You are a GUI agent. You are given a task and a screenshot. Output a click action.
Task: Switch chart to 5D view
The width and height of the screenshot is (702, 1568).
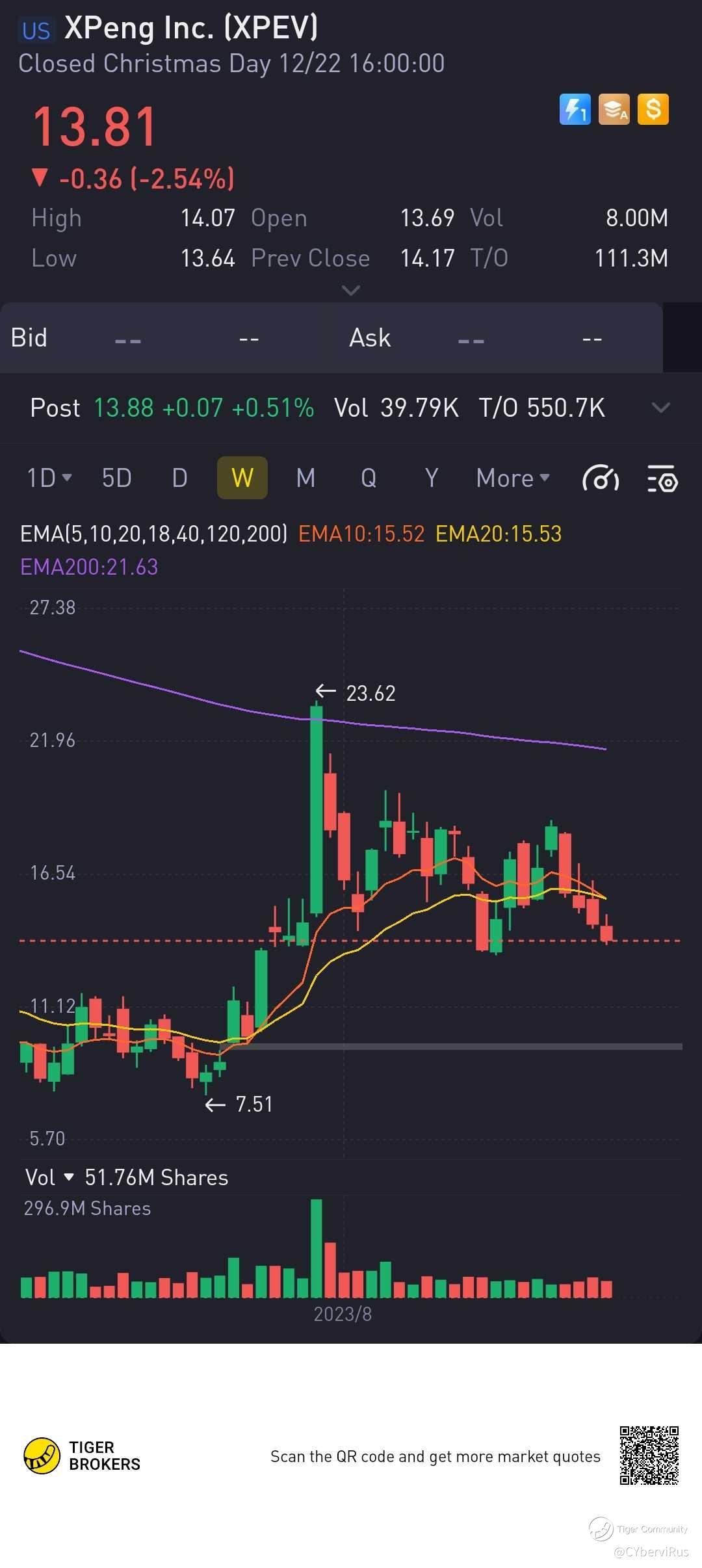[117, 478]
